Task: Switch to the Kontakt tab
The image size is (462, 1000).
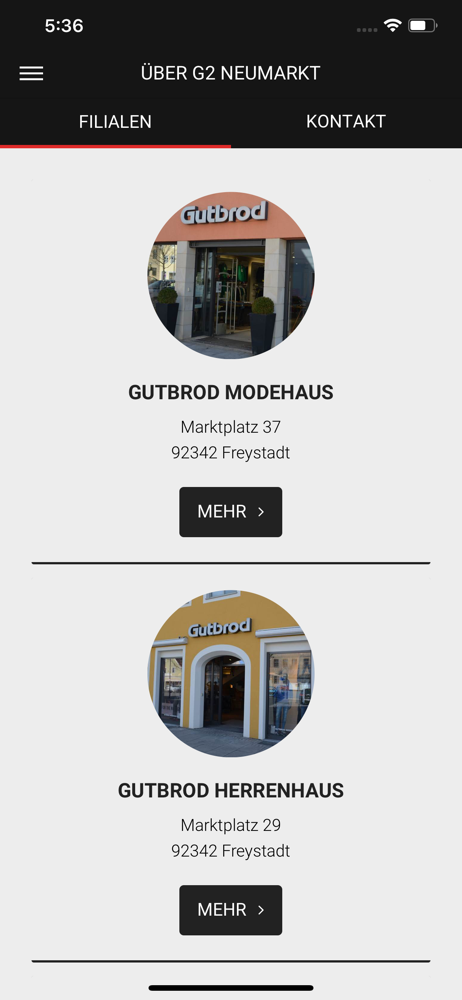Action: coord(346,122)
